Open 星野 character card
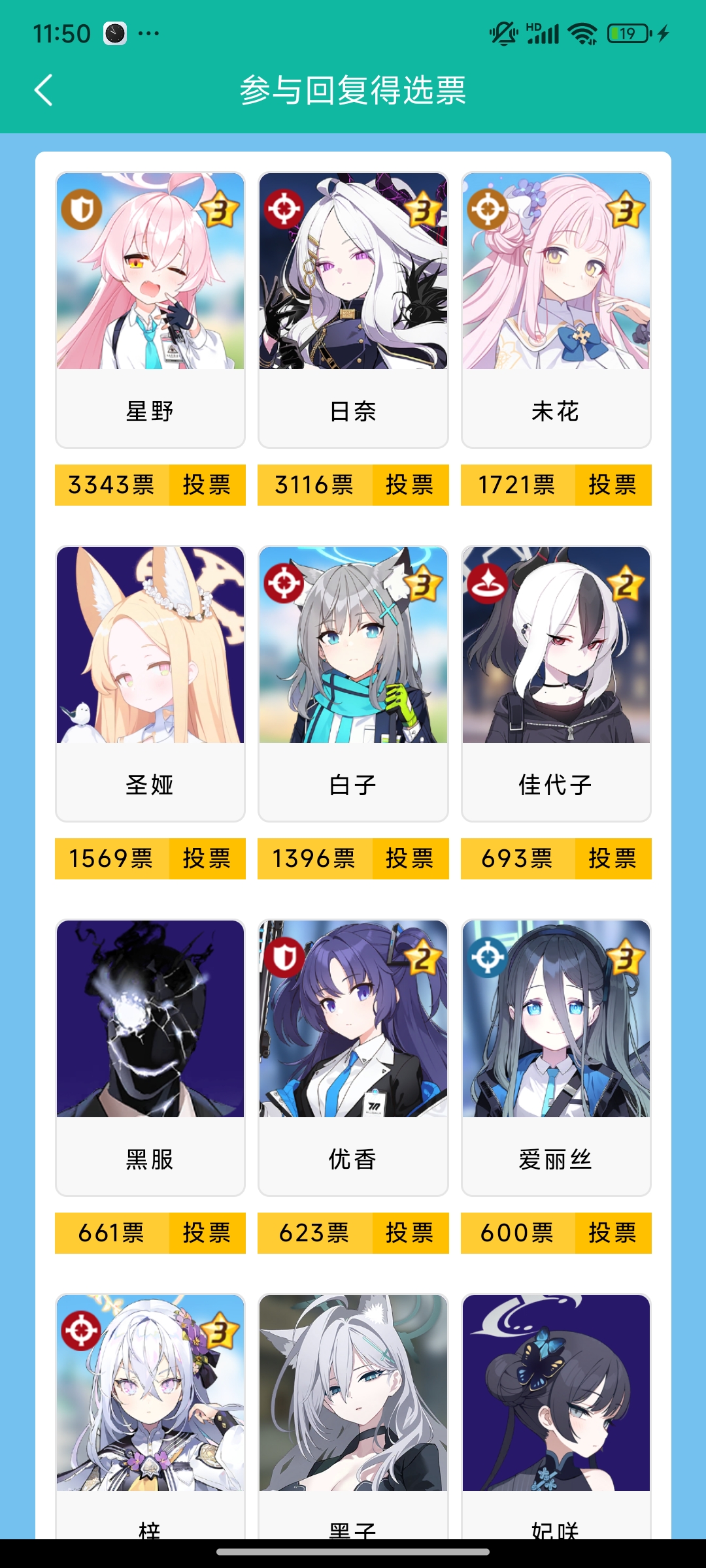Viewport: 706px width, 1568px height. point(150,310)
